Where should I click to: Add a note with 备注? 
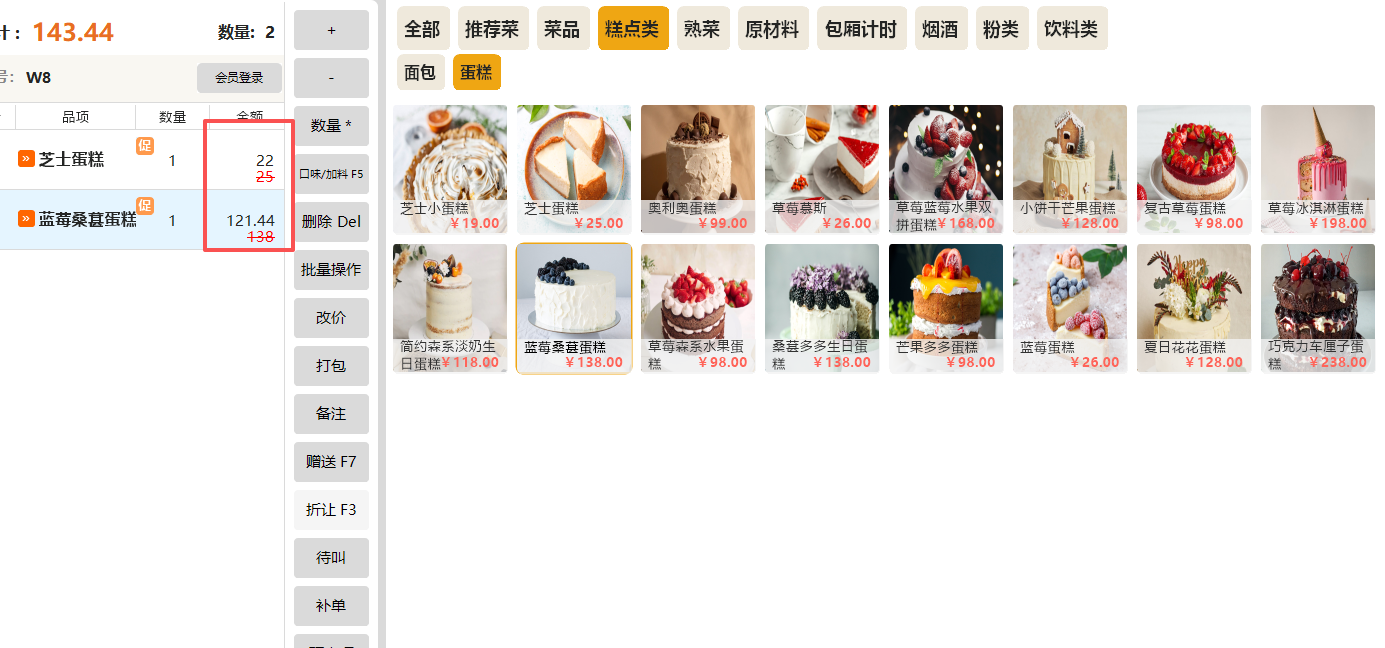(331, 414)
